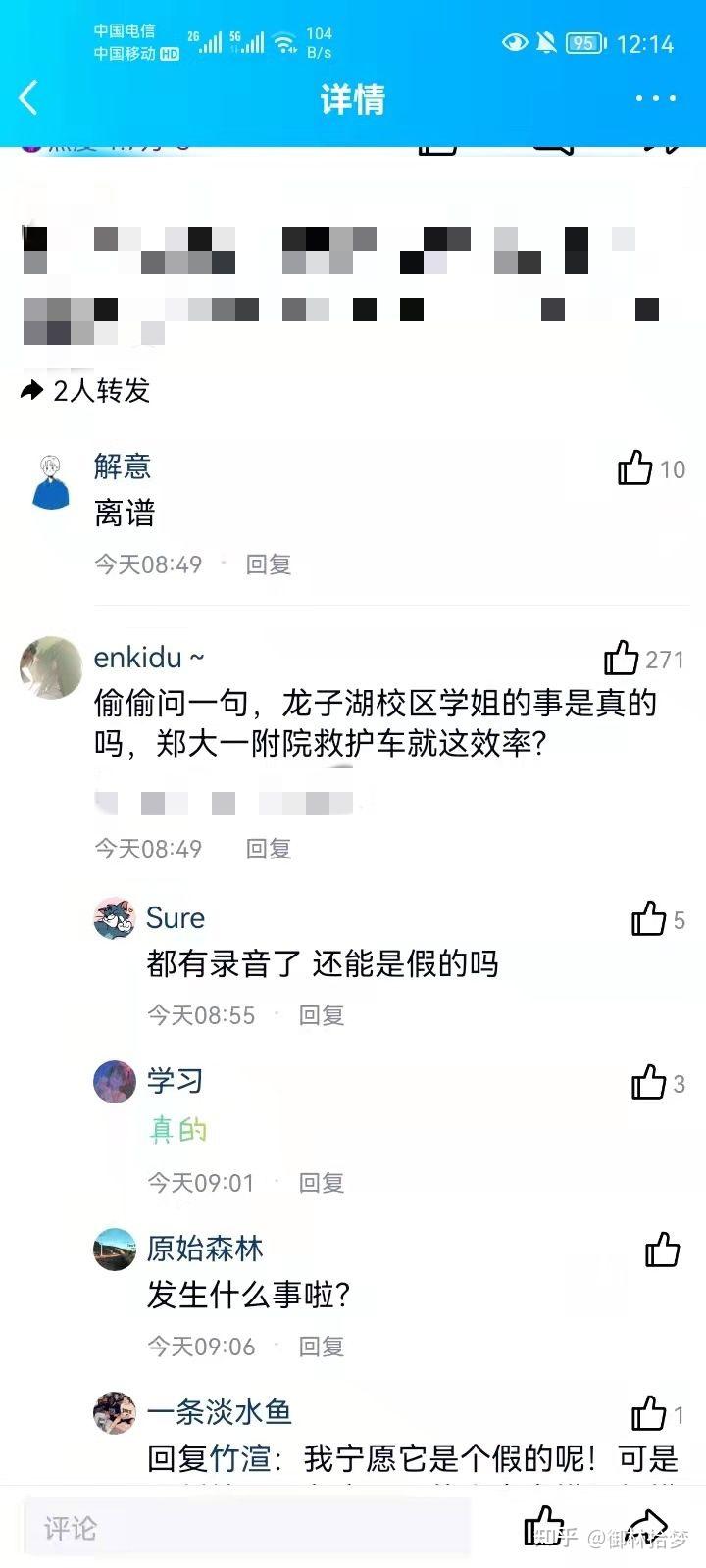This screenshot has height=1568, width=706.
Task: Like 解意's comment 离谱
Action: click(x=635, y=468)
